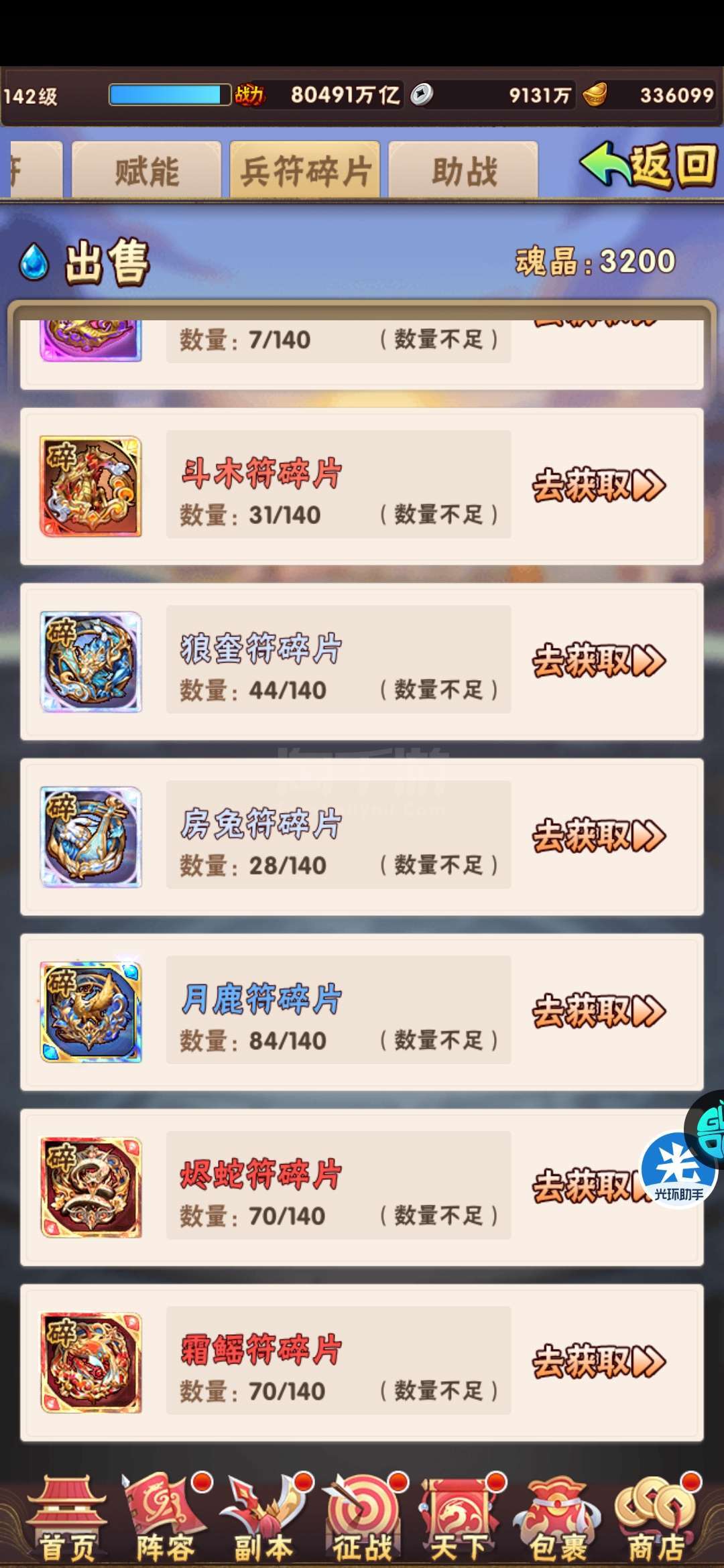Go to 首页 home
The height and width of the screenshot is (1568, 724).
67,1520
